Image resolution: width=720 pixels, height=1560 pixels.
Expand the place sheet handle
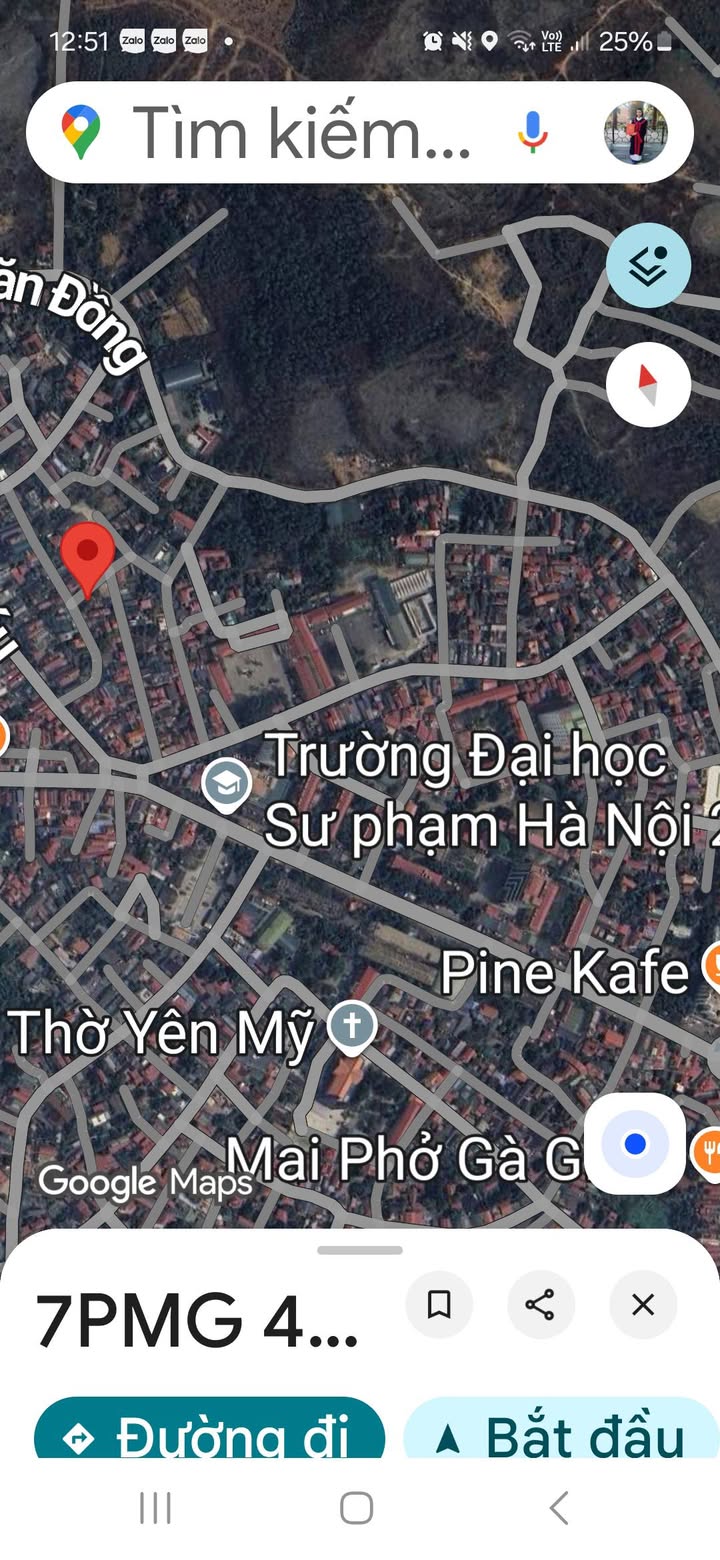coord(360,1250)
